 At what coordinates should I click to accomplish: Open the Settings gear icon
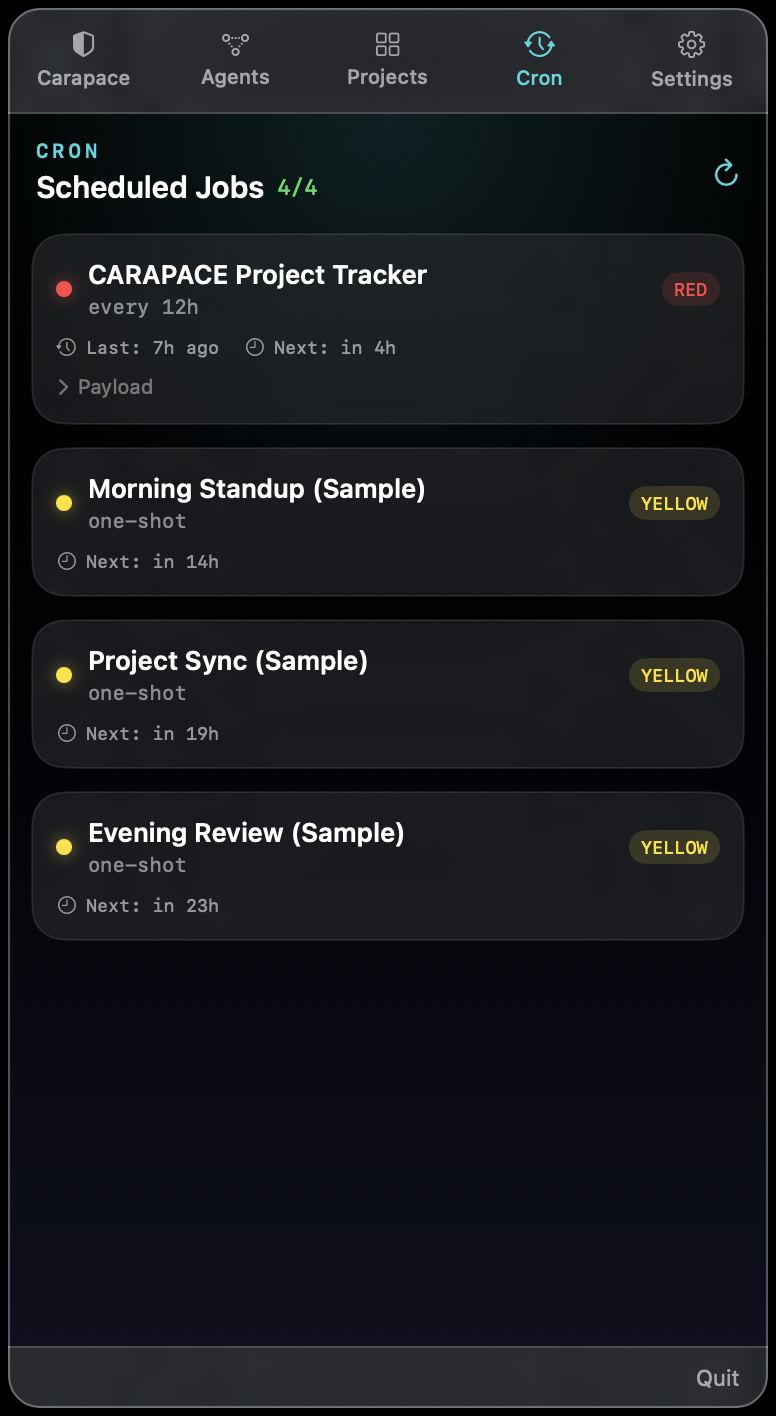pos(691,44)
